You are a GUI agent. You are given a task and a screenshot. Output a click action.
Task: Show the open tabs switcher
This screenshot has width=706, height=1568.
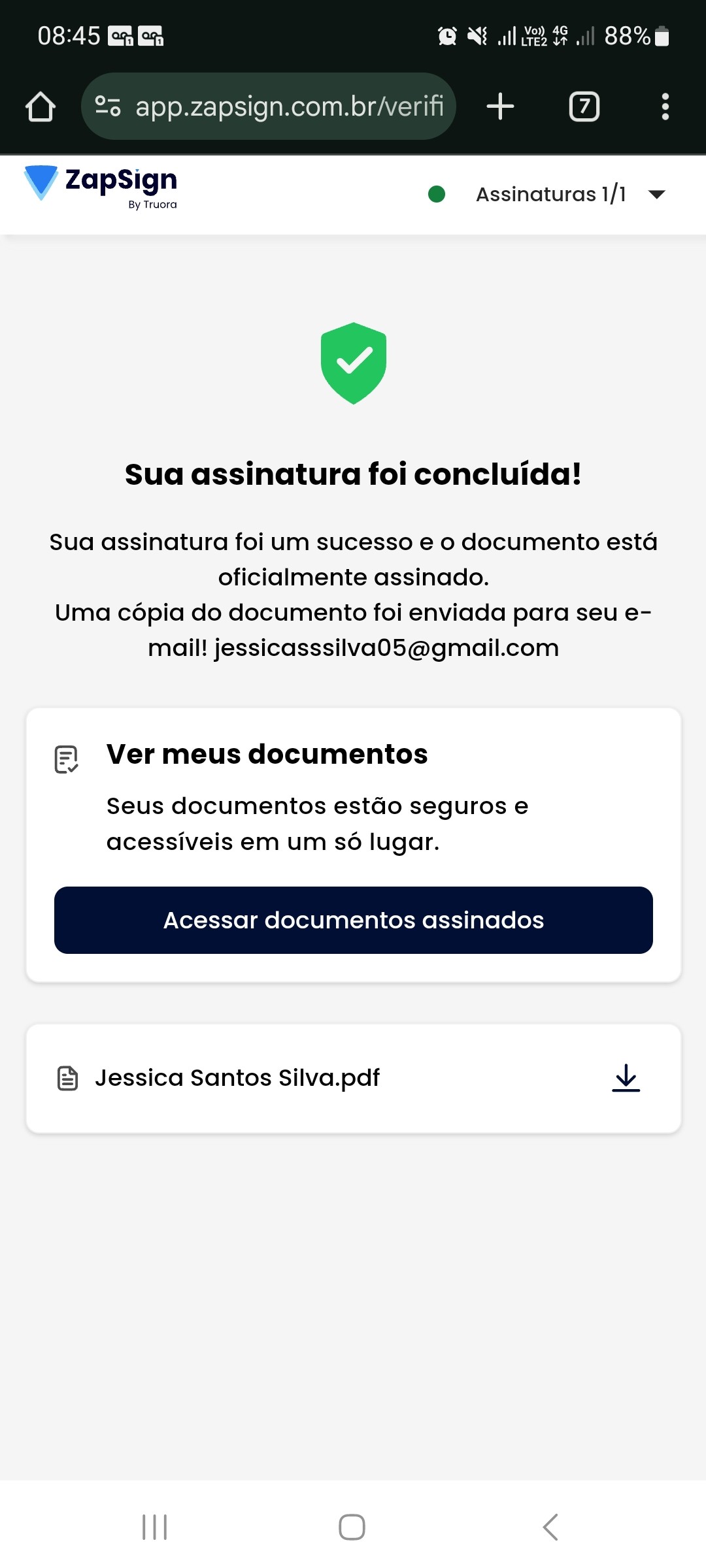[x=584, y=106]
